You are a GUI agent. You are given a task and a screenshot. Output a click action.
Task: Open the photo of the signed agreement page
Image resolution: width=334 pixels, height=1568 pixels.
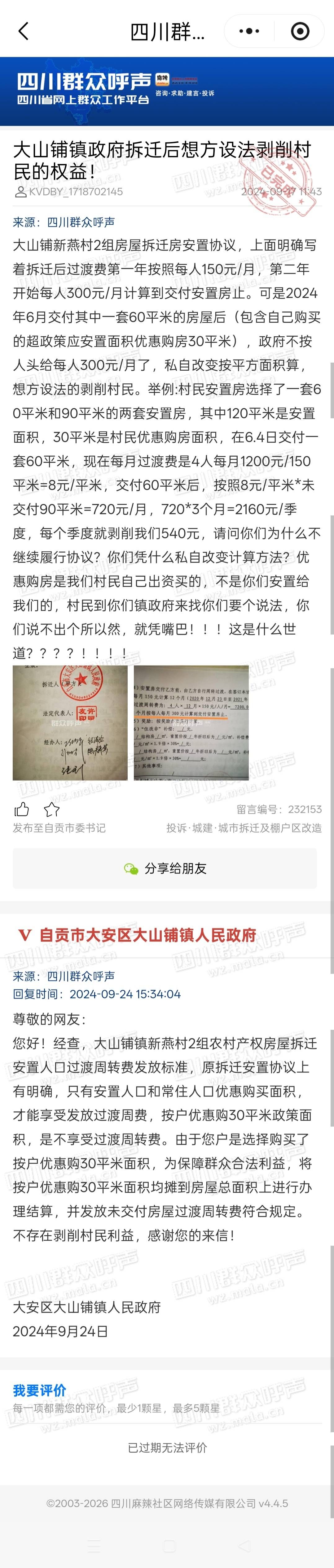tap(70, 722)
